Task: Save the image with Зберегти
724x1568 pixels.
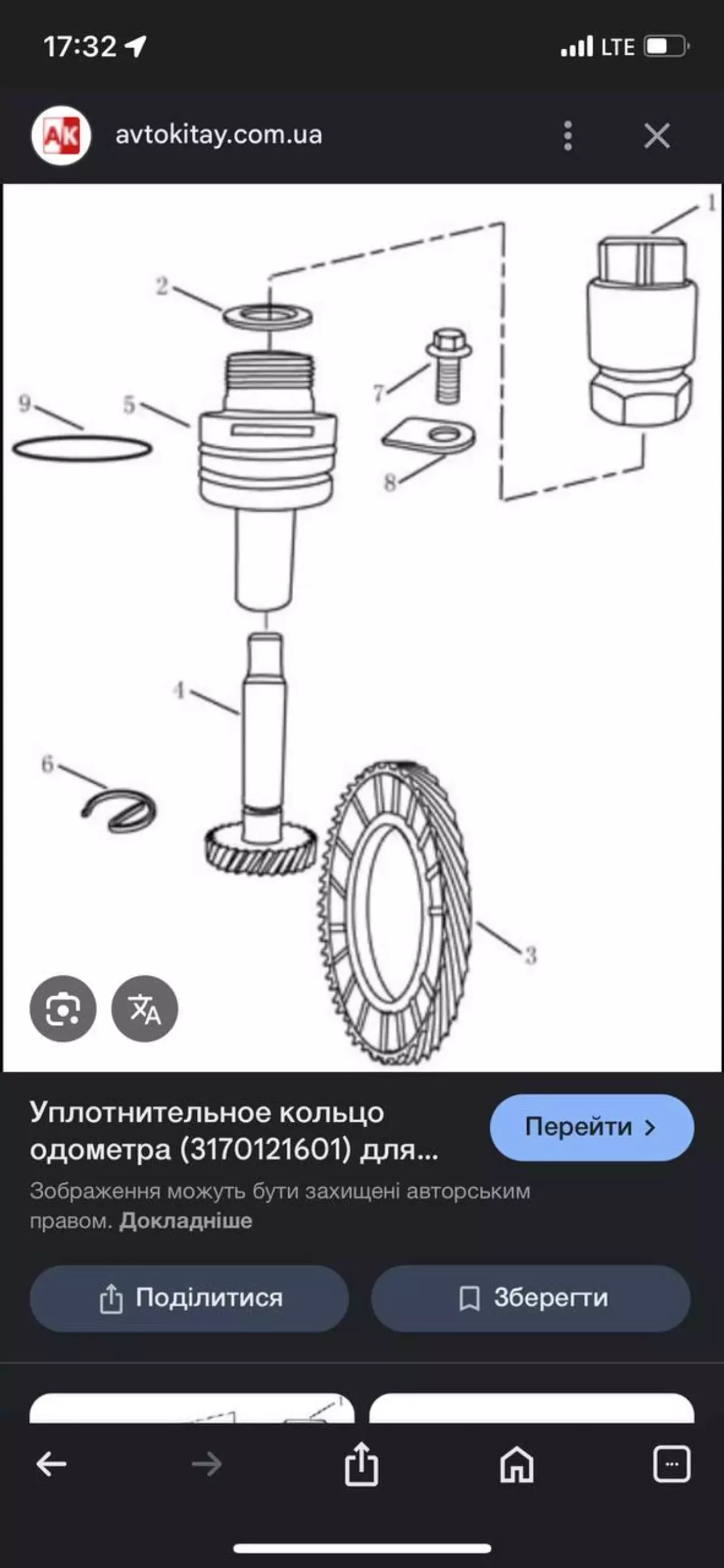Action: pos(531,1298)
